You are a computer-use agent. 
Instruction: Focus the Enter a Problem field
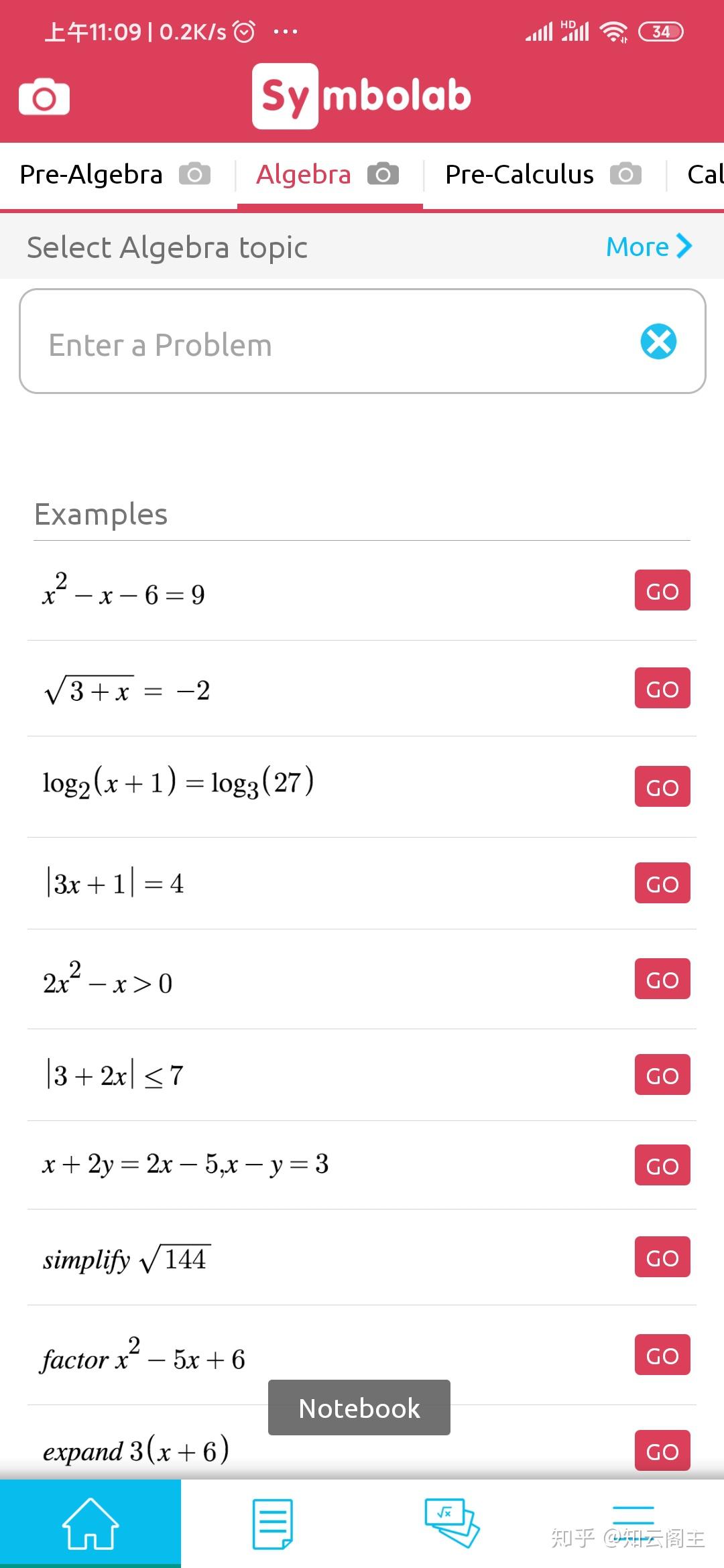click(322, 344)
